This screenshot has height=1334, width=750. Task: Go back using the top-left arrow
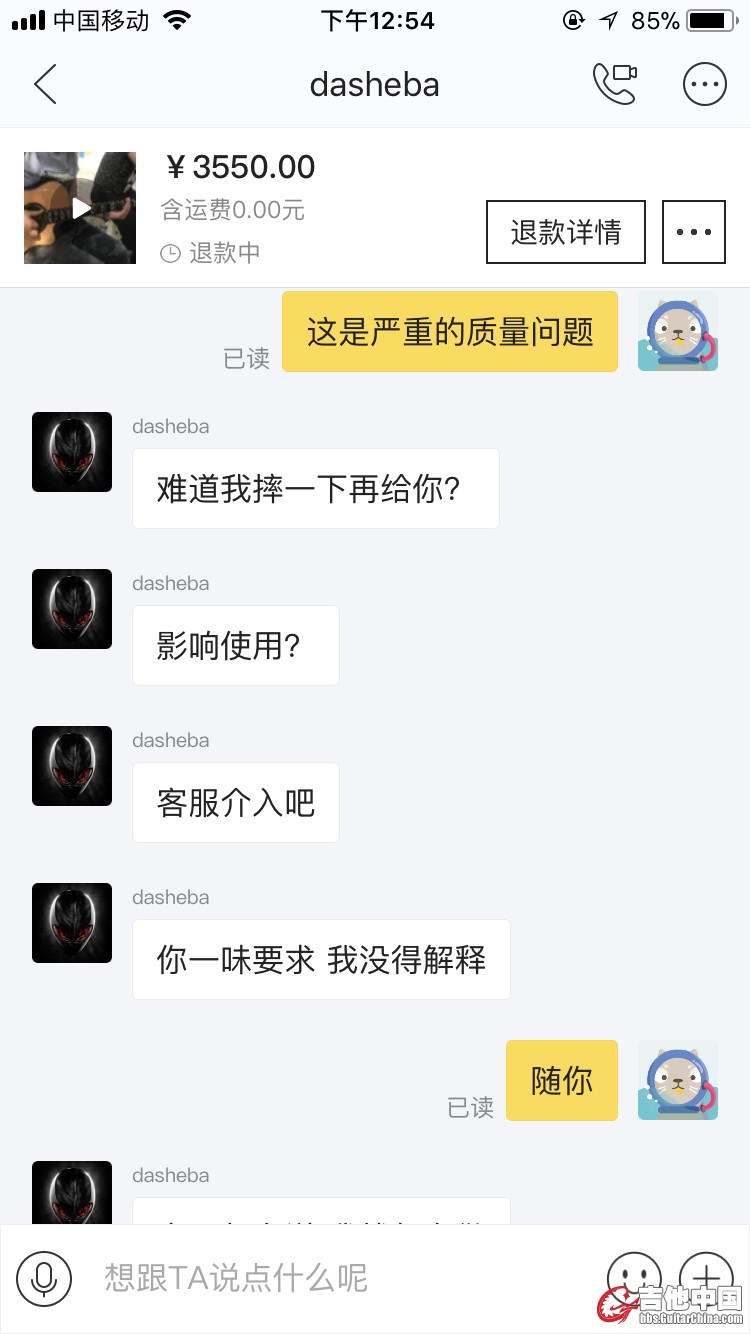pyautogui.click(x=45, y=85)
